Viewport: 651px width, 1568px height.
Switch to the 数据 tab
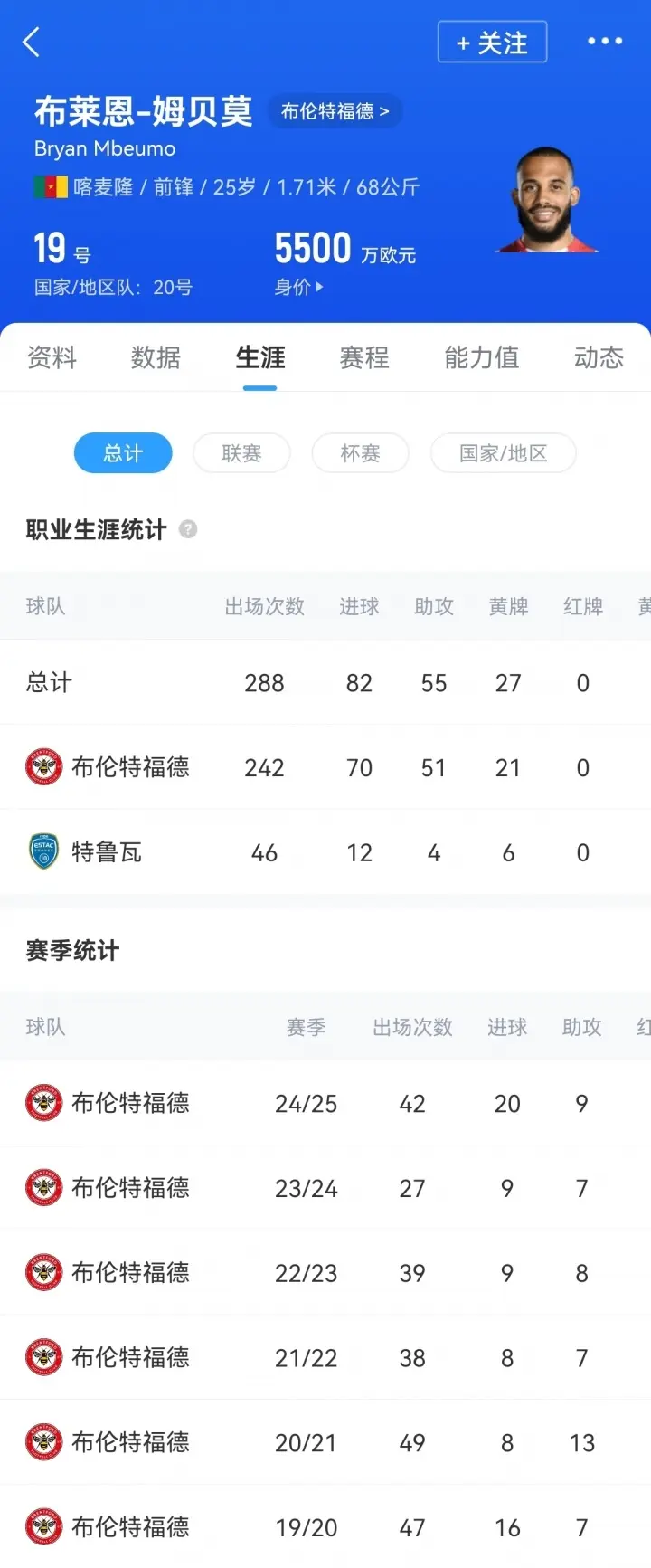pyautogui.click(x=156, y=357)
